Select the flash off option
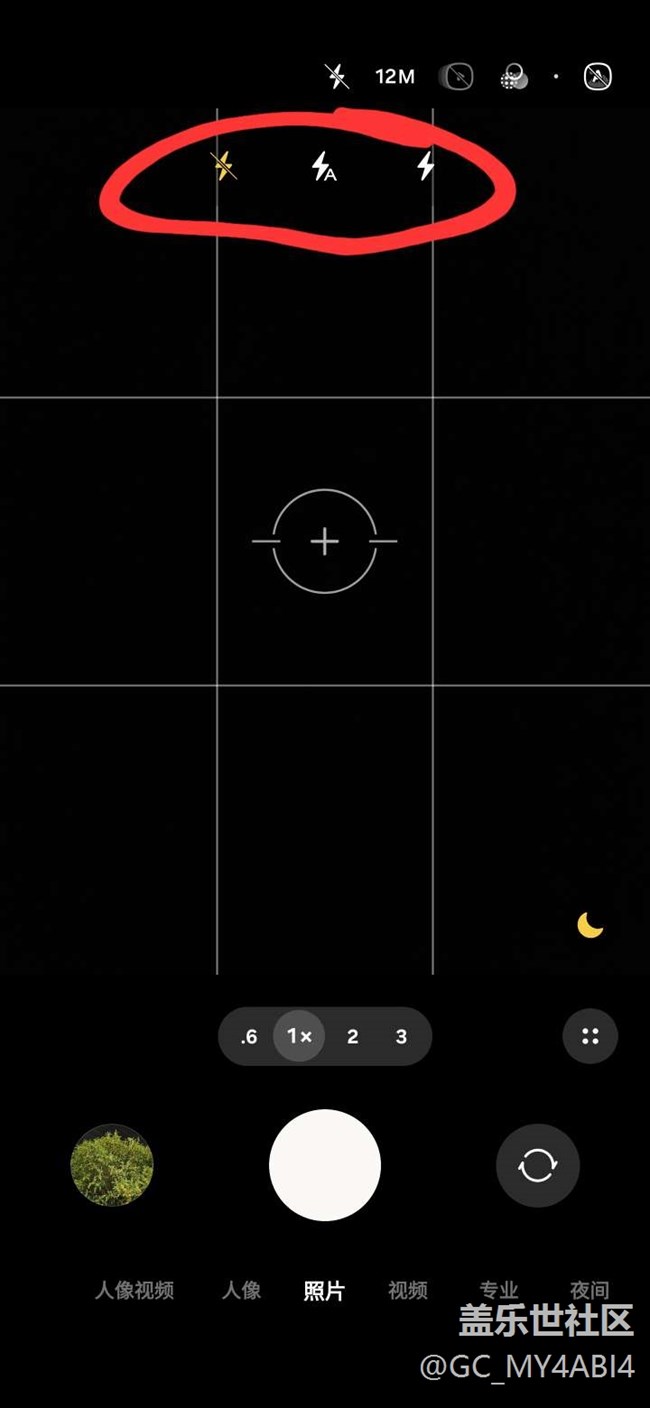 tap(225, 167)
